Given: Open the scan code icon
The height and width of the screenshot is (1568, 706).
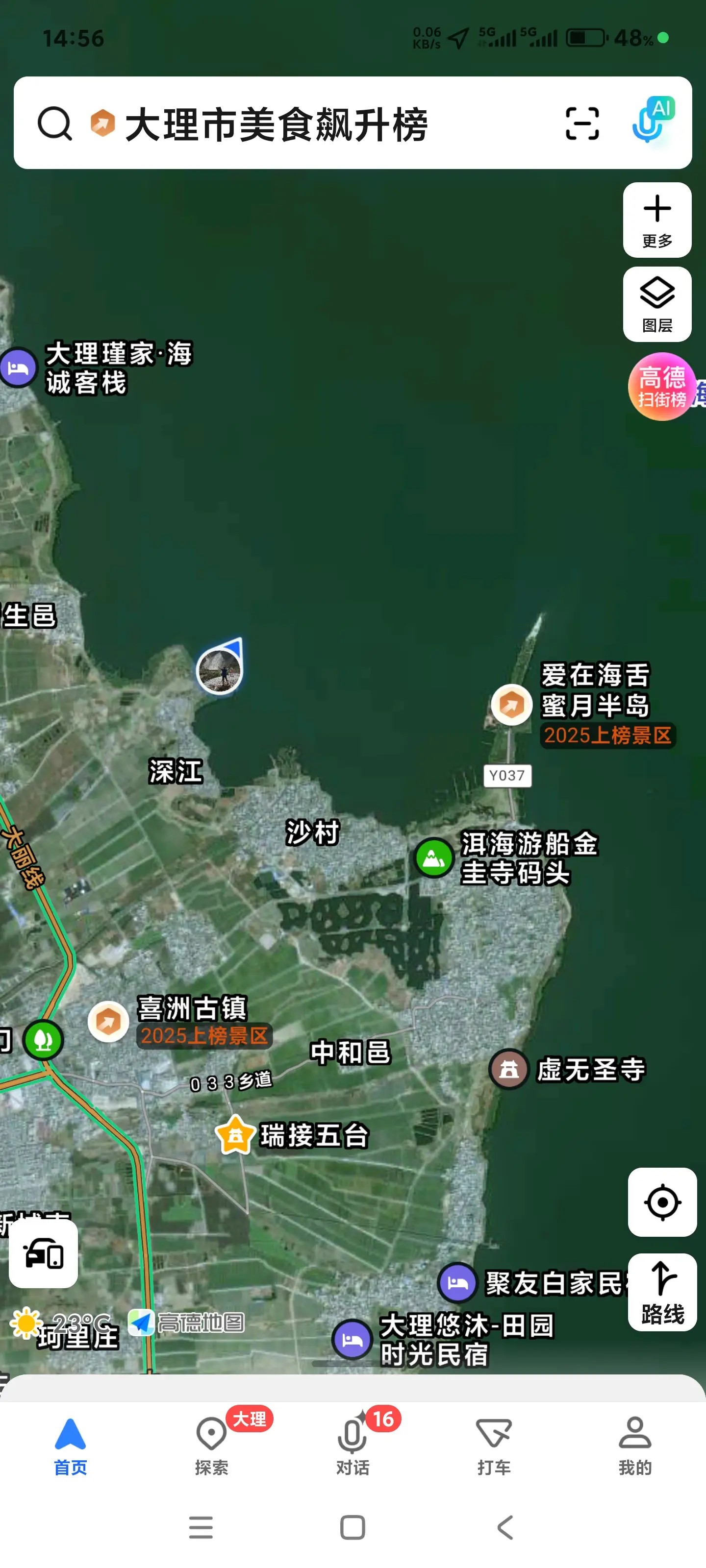Looking at the screenshot, I should (582, 123).
